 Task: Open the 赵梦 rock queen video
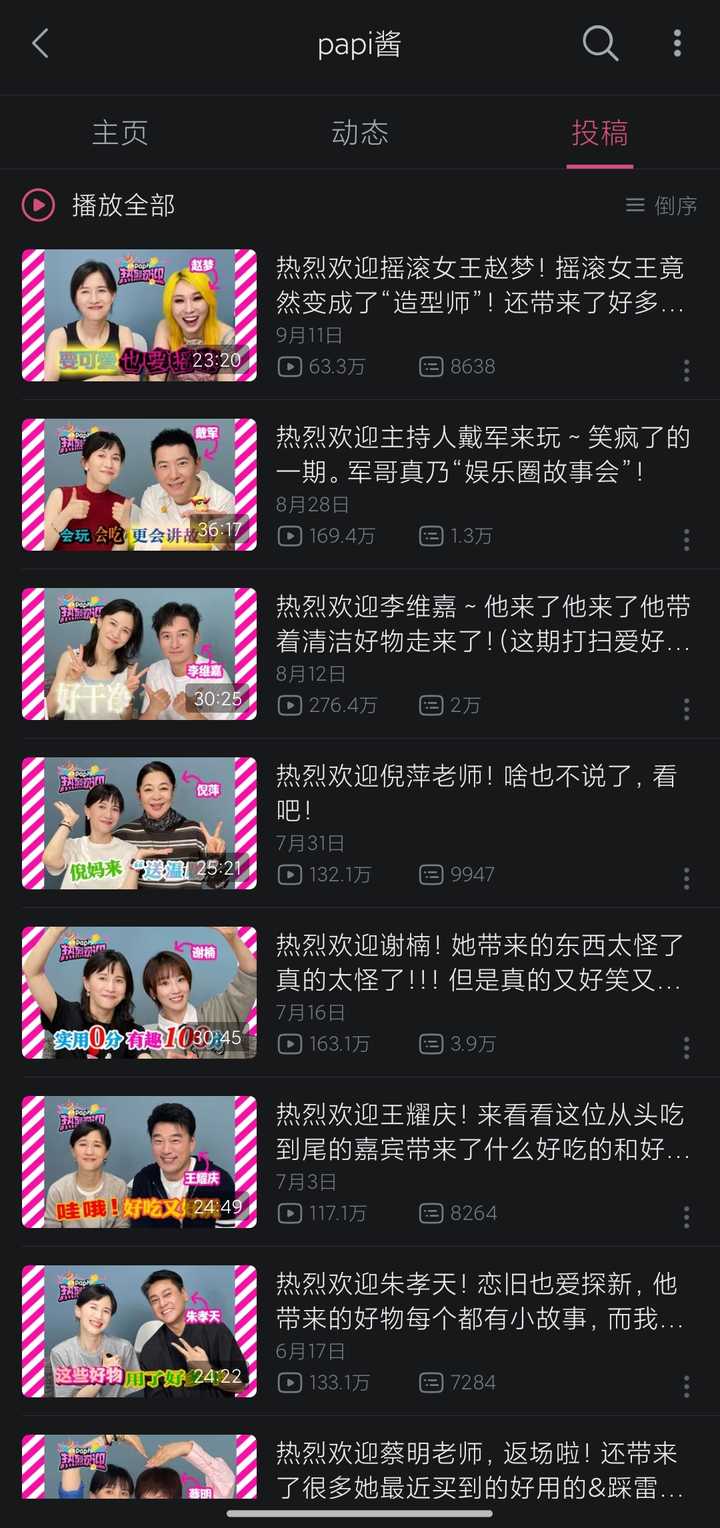point(480,285)
